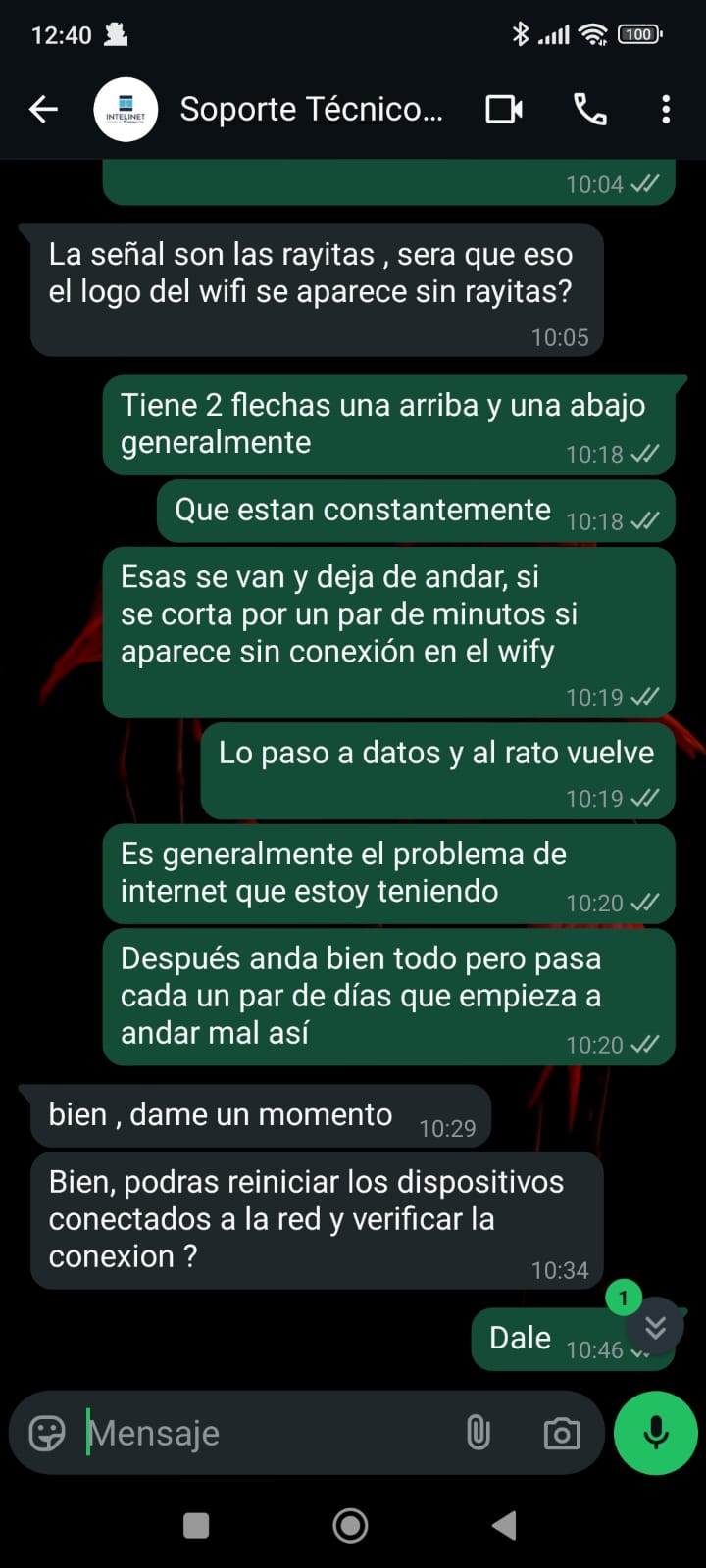
Task: Open Soporte Técnico contact info
Action: tap(311, 110)
